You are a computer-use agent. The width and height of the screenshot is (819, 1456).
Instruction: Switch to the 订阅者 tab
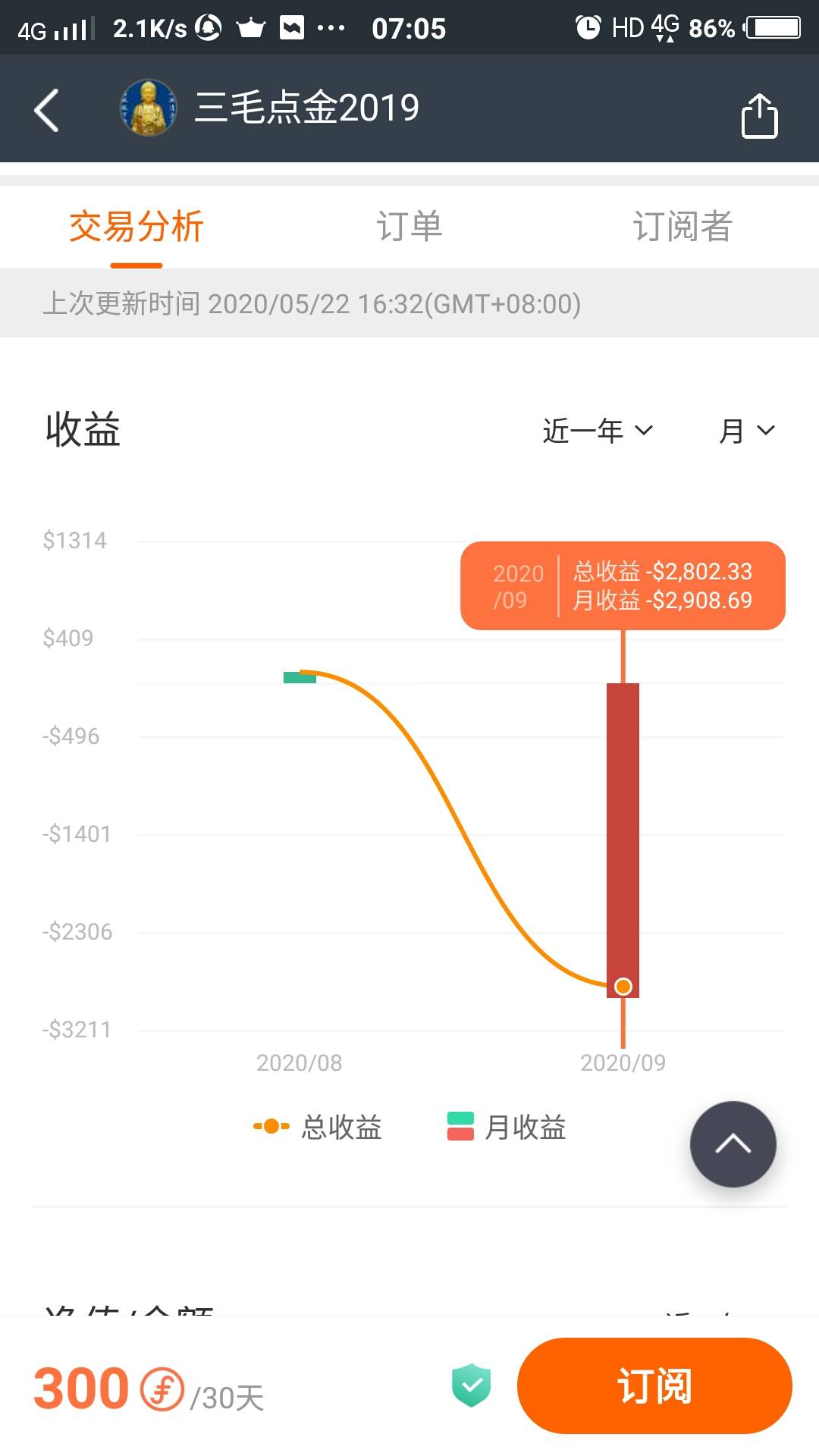coord(682,226)
